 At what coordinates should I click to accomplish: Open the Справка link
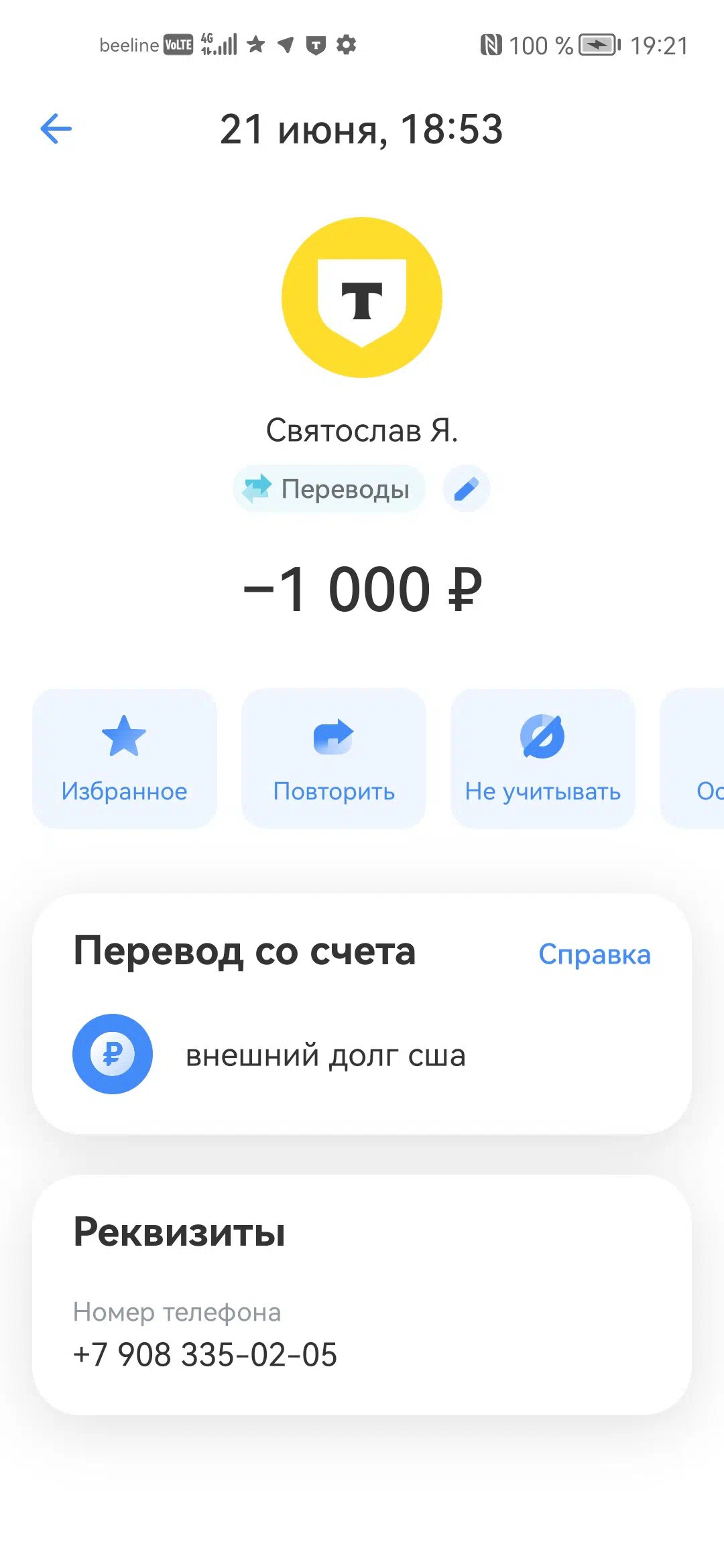click(595, 954)
